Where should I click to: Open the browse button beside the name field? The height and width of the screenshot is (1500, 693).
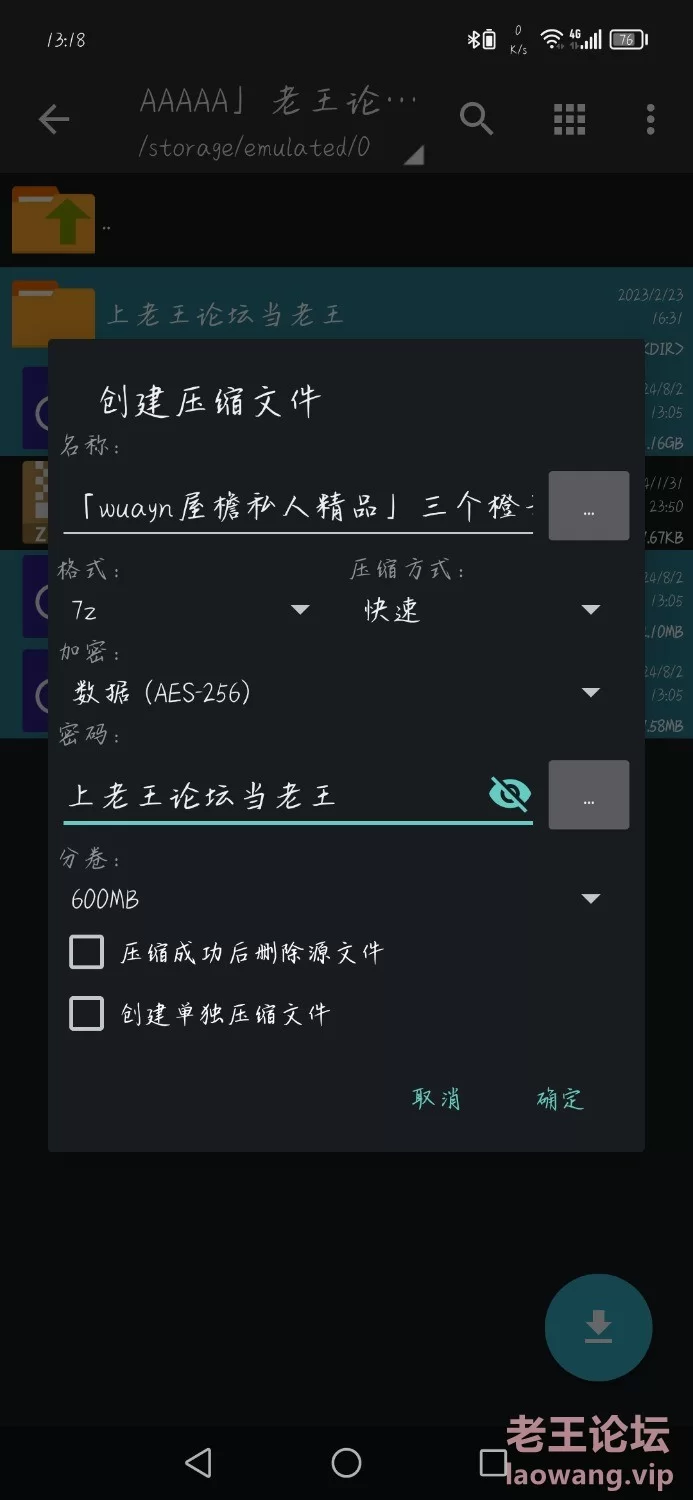pos(588,507)
